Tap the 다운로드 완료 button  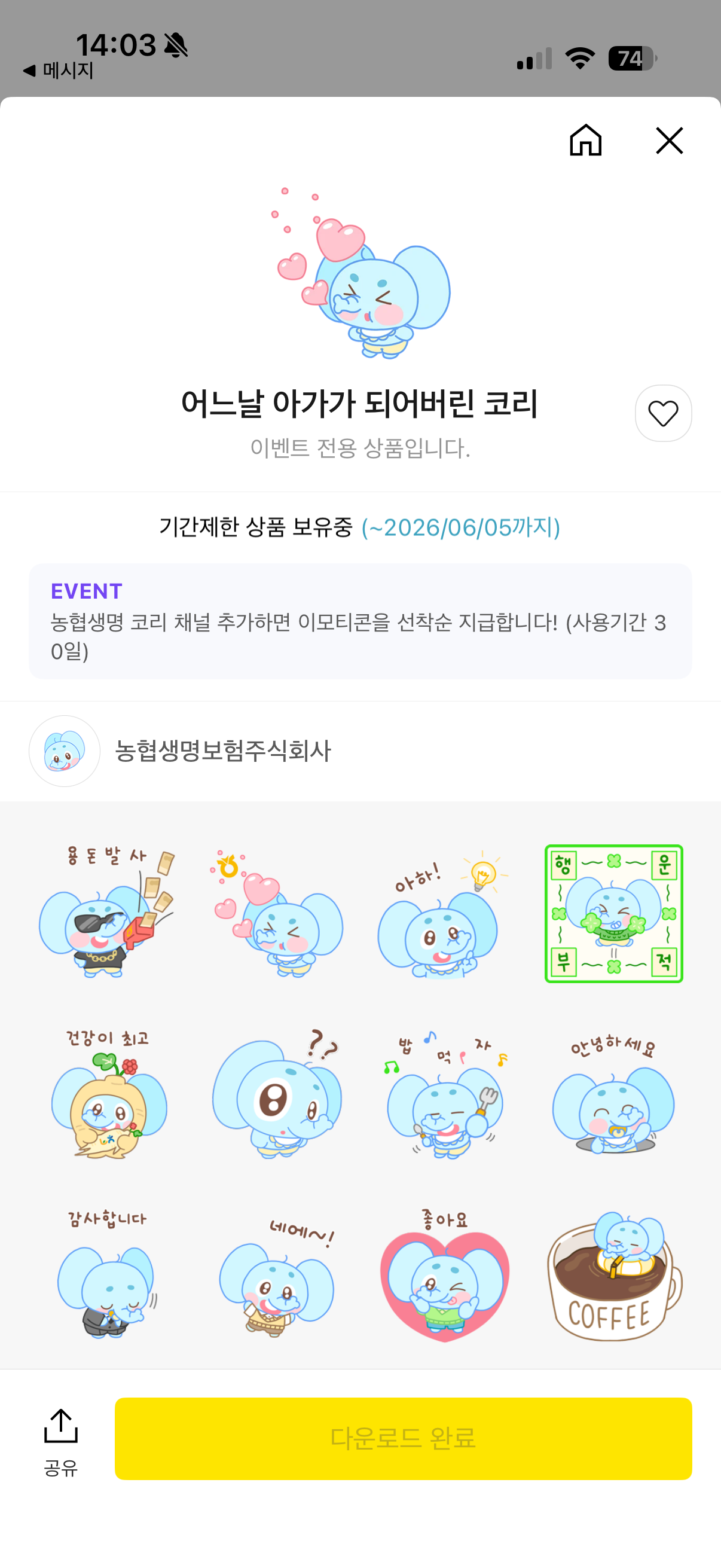[404, 1438]
